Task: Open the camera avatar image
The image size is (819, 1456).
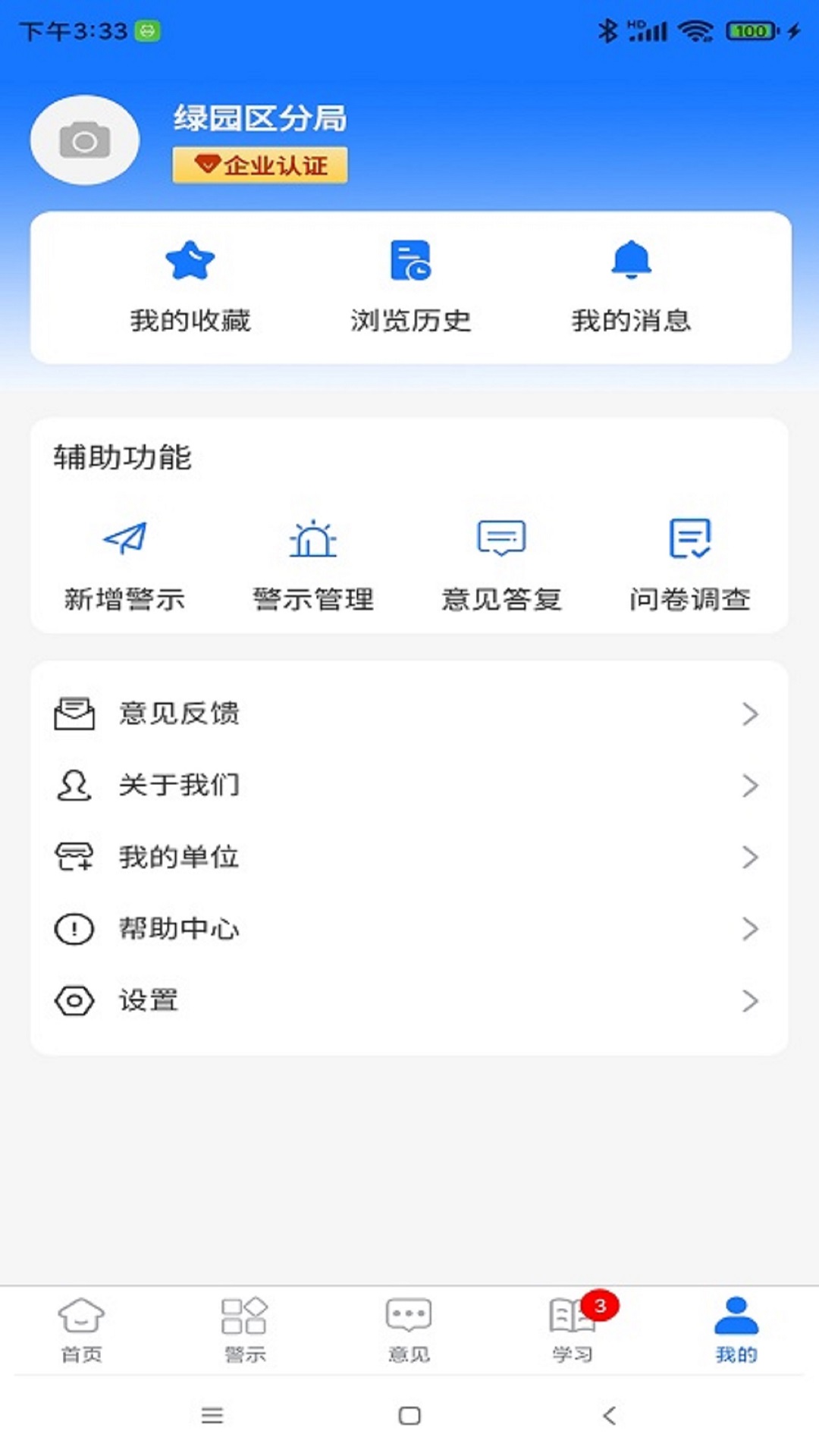Action: [x=85, y=140]
